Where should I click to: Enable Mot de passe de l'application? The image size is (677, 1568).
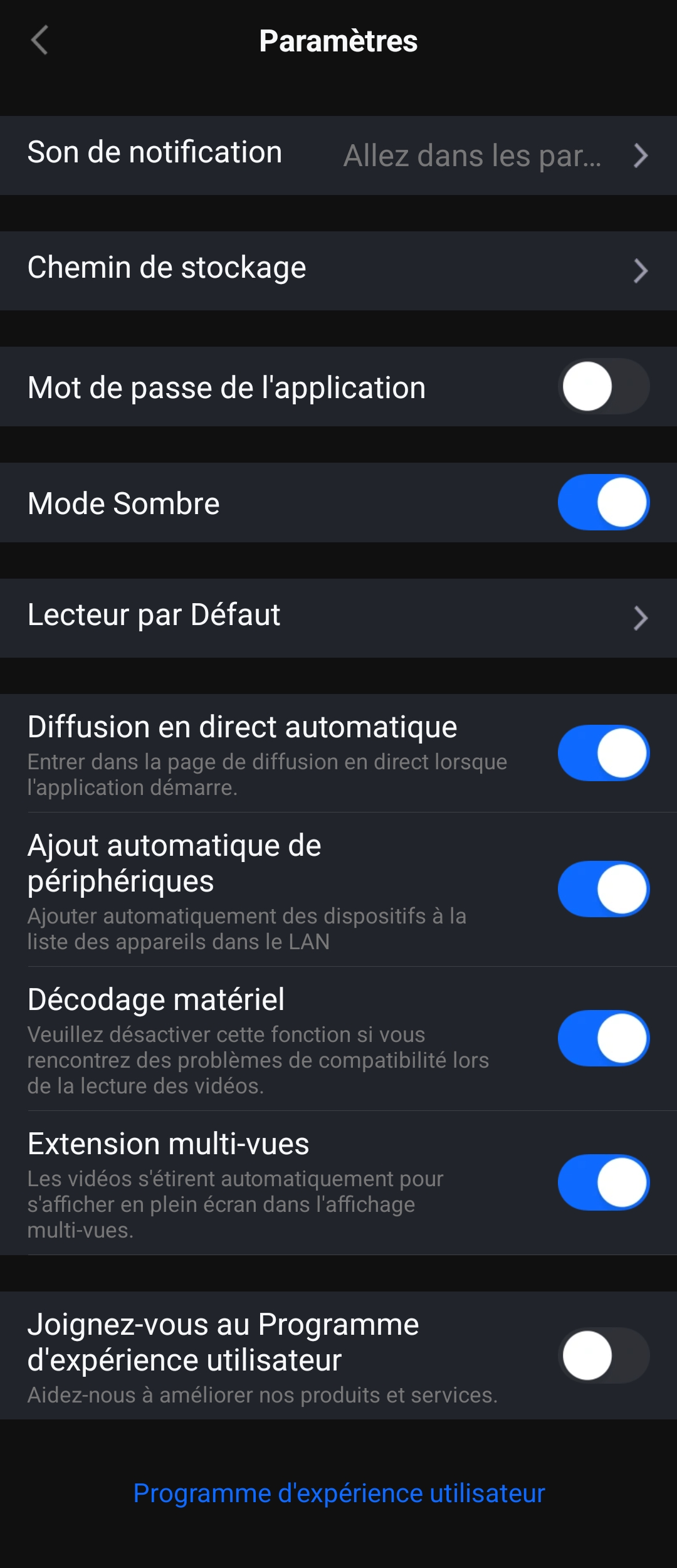[x=604, y=386]
